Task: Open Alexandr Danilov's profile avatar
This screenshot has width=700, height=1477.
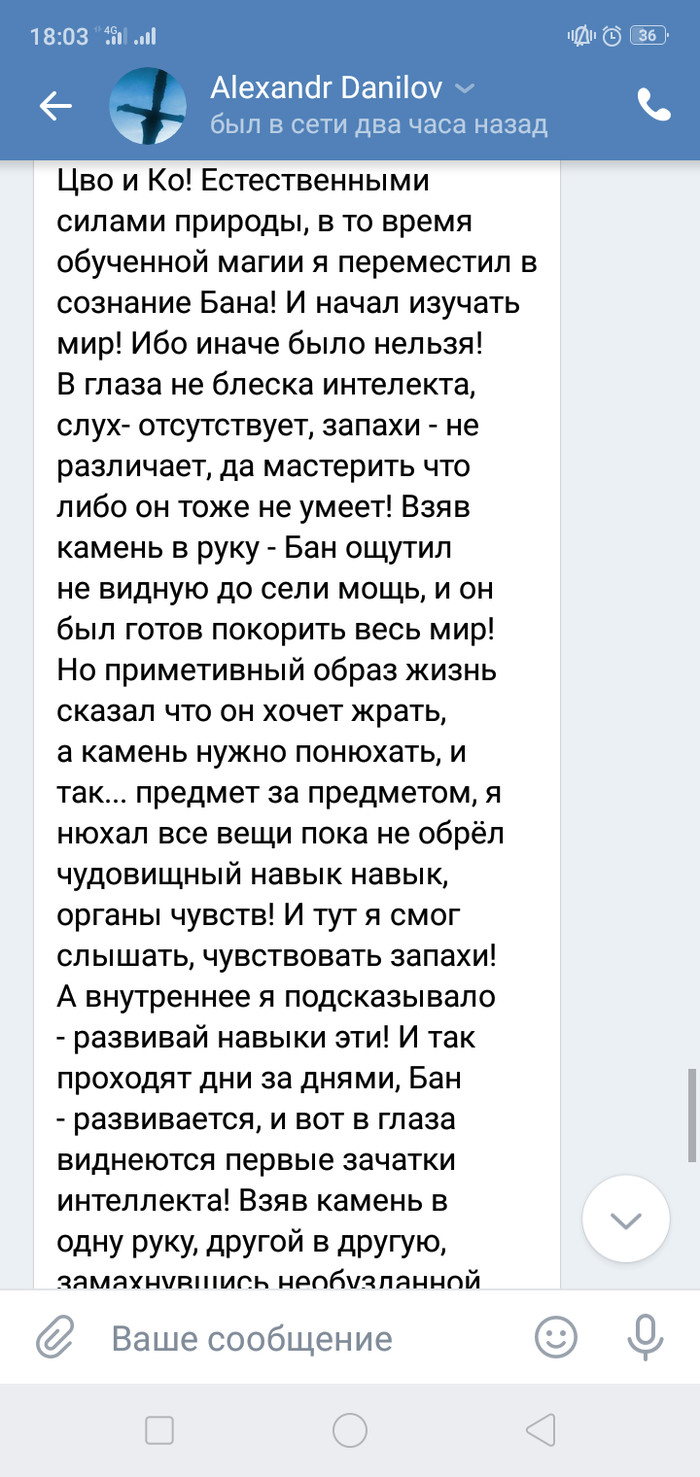Action: tap(148, 106)
